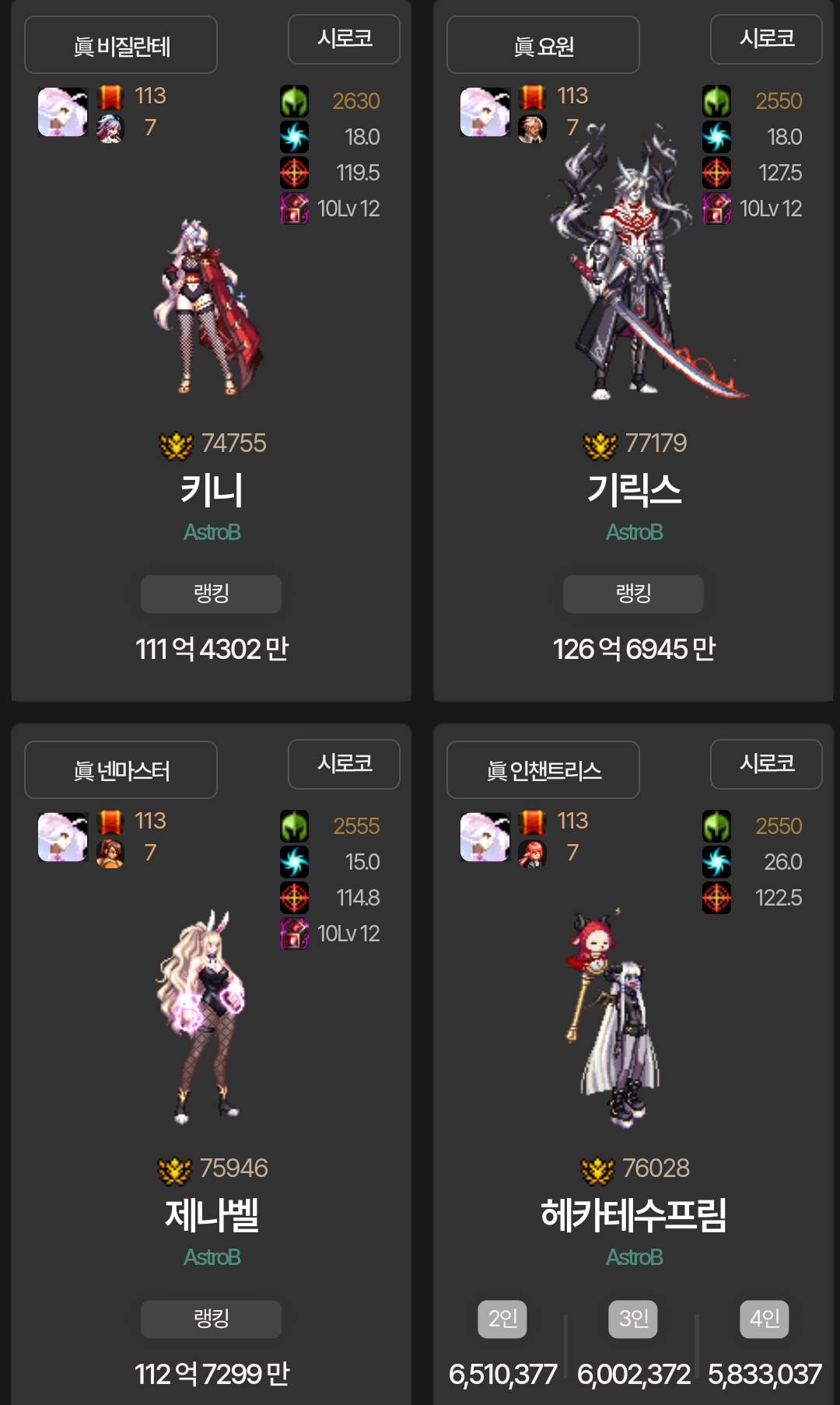Open the 키니 character card
The width and height of the screenshot is (840, 1405).
coord(211,489)
